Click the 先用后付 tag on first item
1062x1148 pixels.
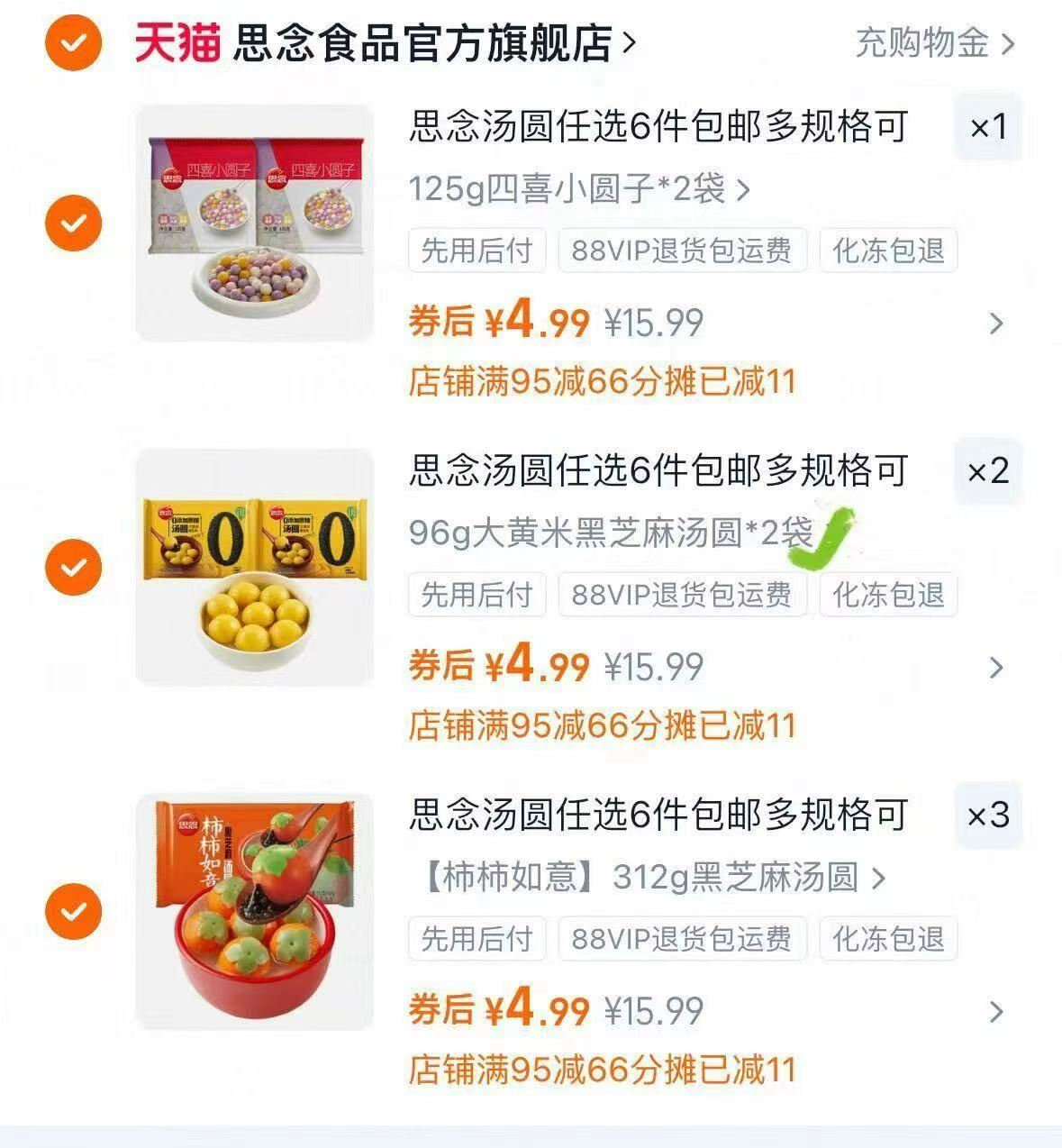(476, 251)
